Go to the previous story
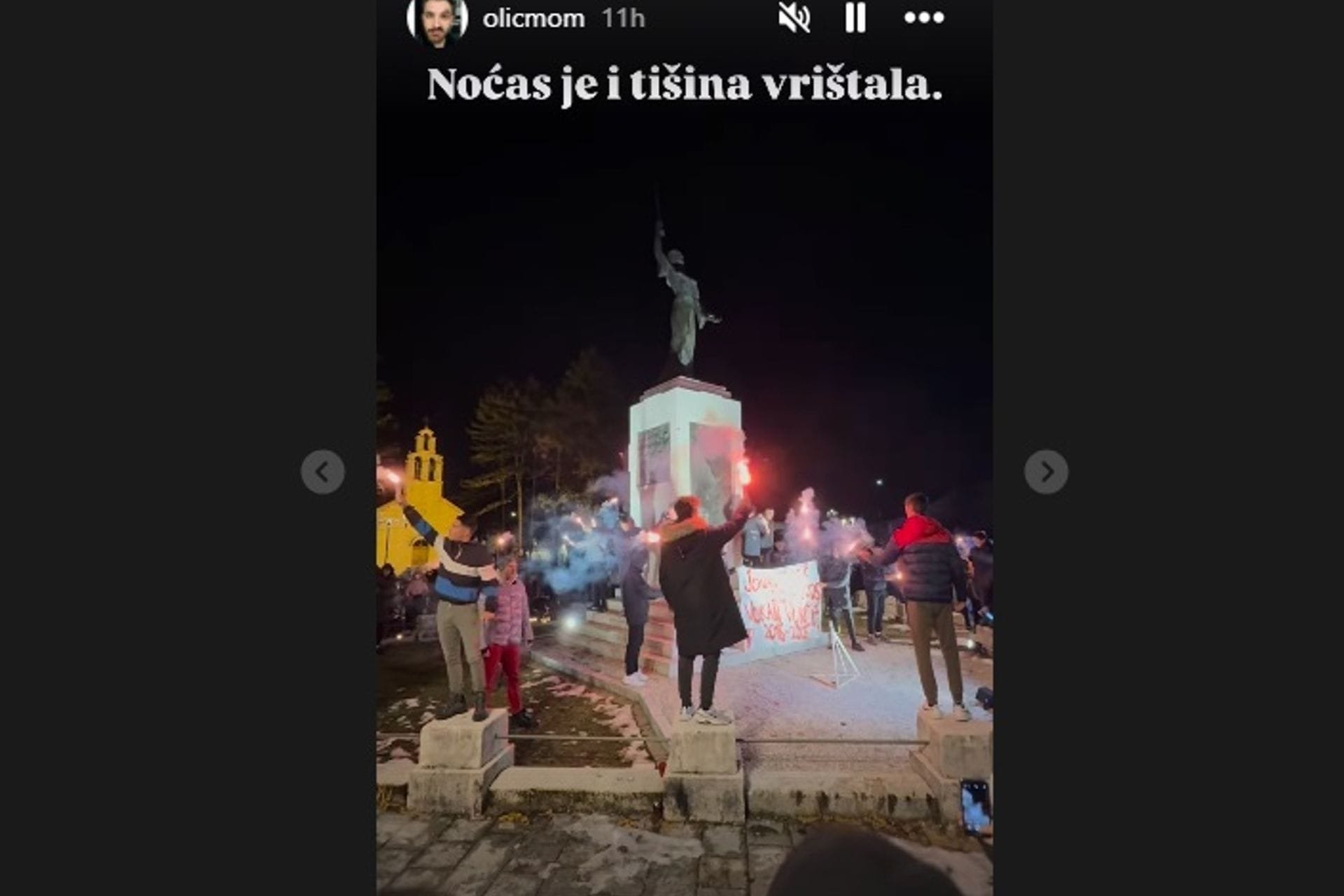 click(323, 472)
